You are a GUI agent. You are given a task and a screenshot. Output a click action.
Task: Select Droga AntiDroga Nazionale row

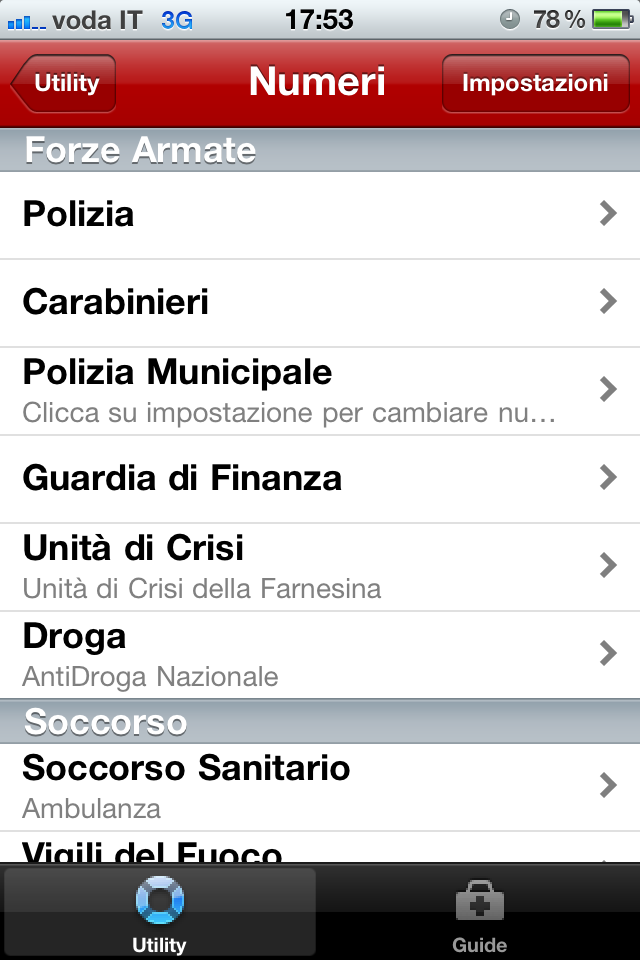click(x=320, y=654)
